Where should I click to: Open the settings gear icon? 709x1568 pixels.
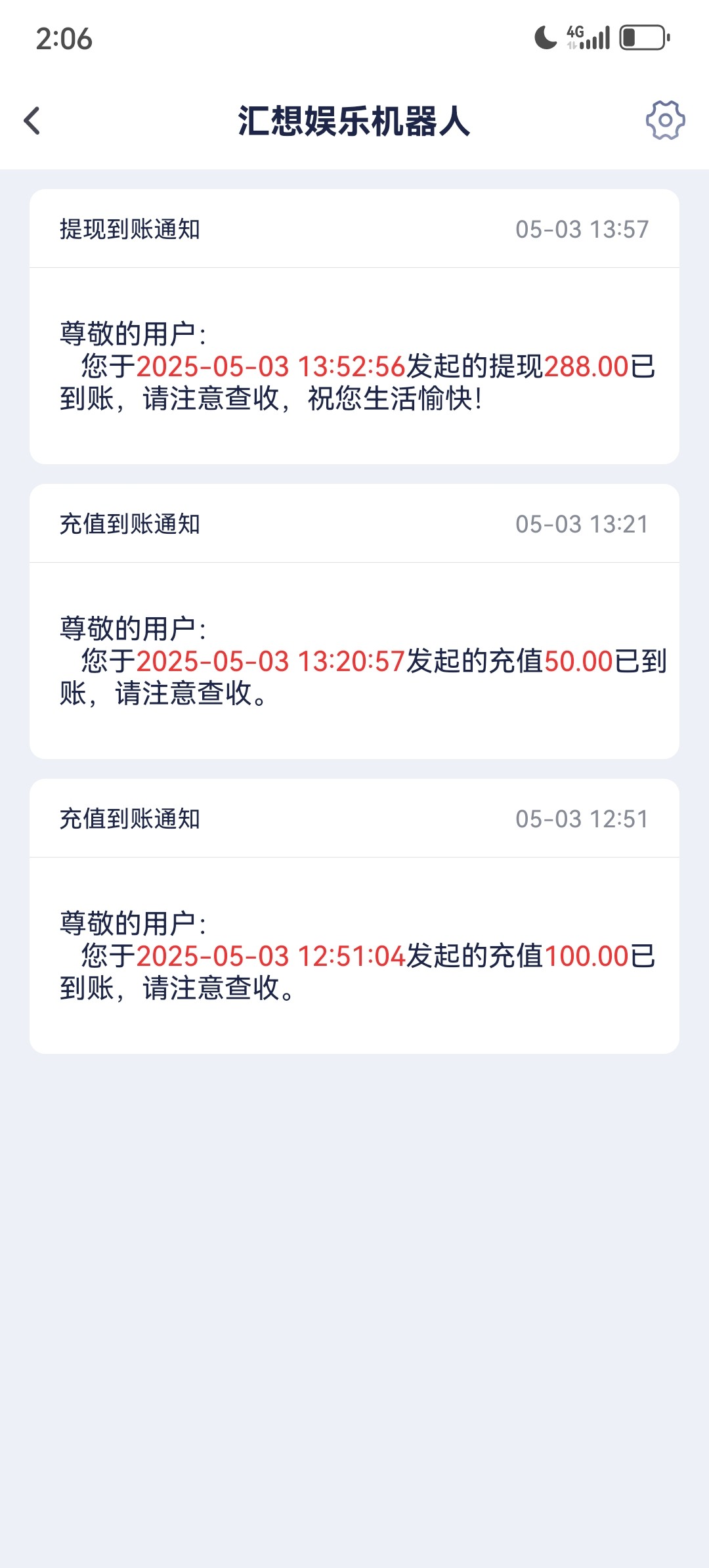pos(665,120)
